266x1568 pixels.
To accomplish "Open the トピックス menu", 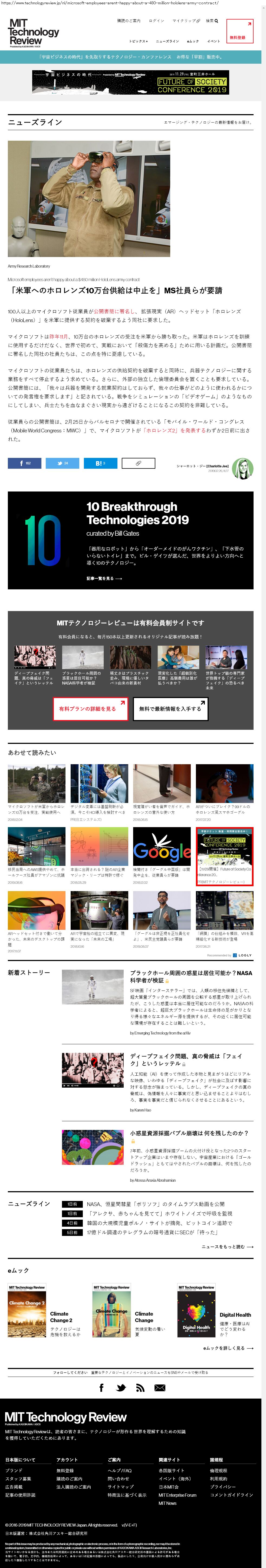I will tap(138, 41).
